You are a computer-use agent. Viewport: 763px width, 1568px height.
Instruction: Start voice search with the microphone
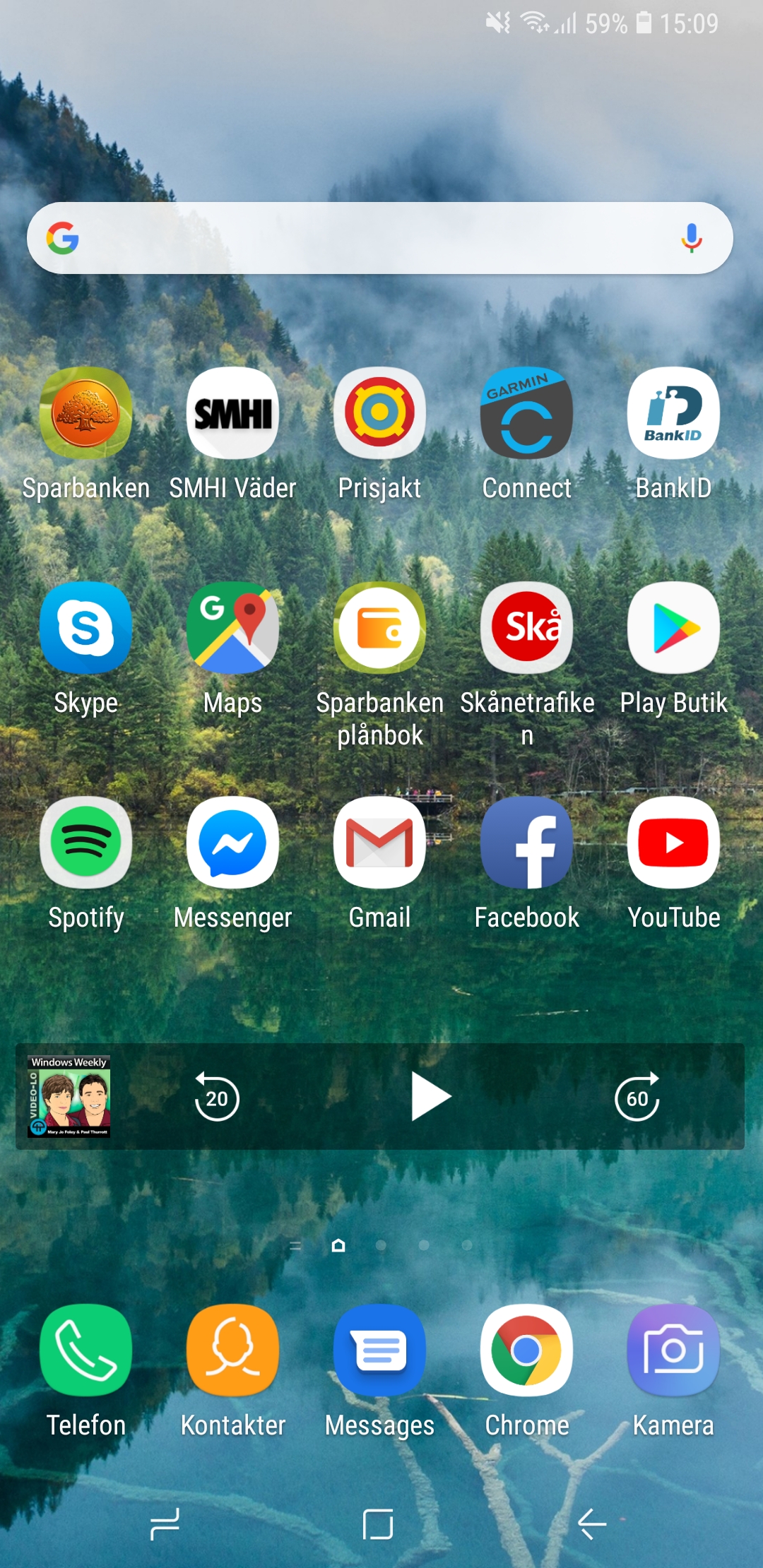click(x=691, y=238)
